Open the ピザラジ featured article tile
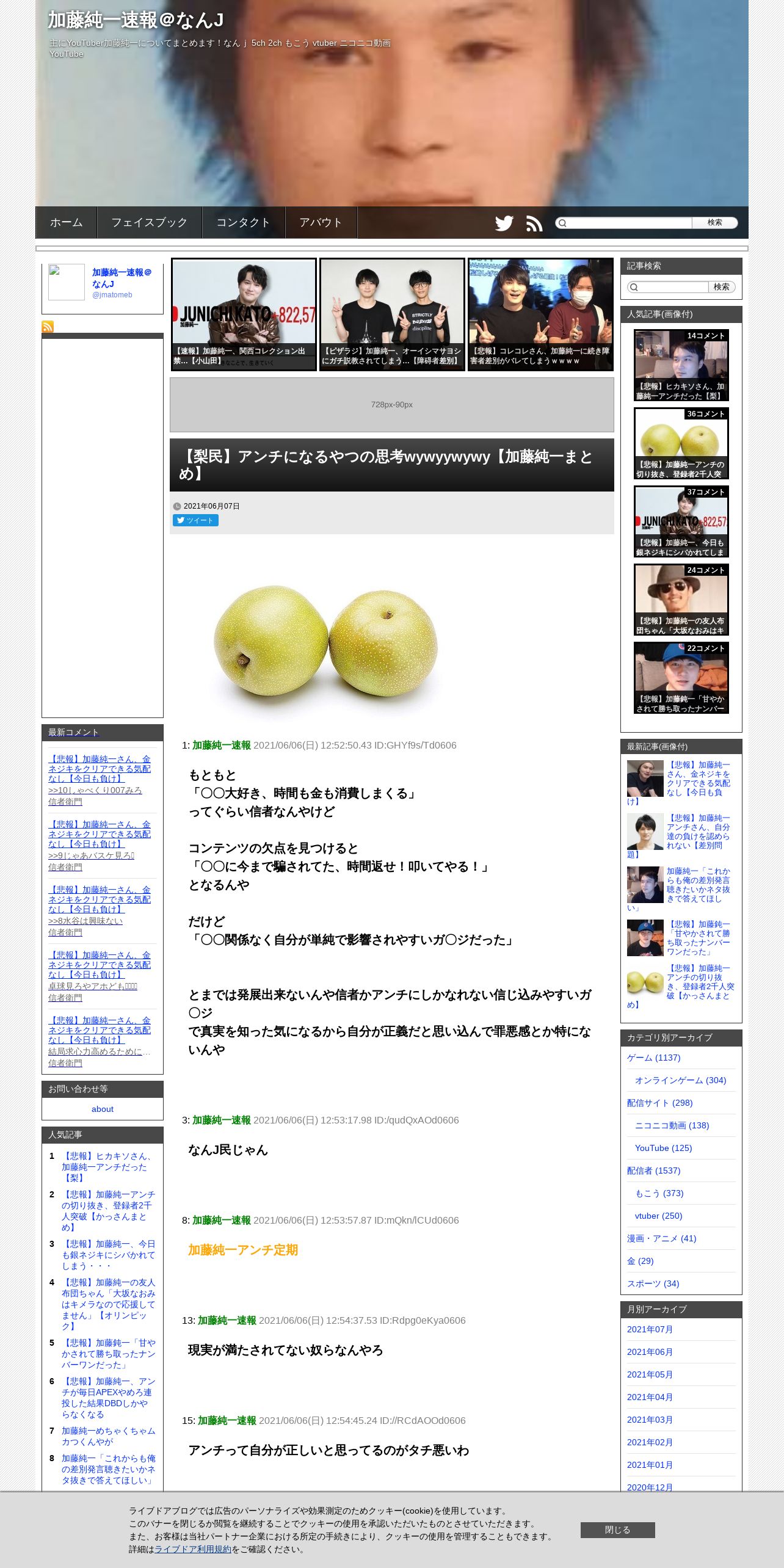Screen dimensions: 784x1568 [x=392, y=314]
